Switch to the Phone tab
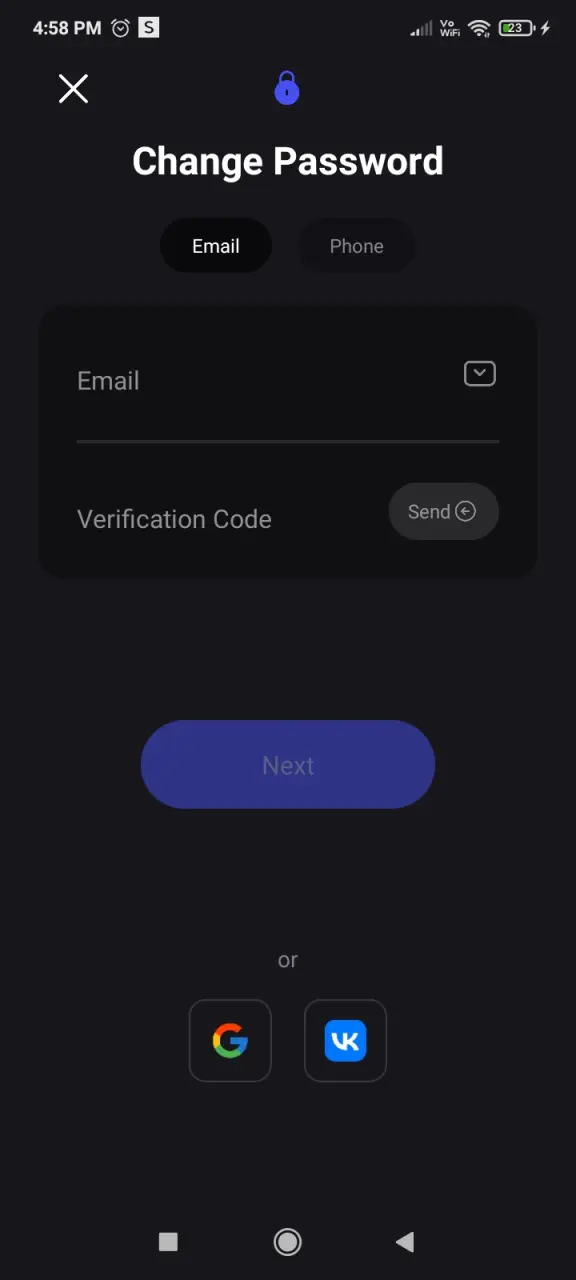This screenshot has width=576, height=1280. point(357,246)
